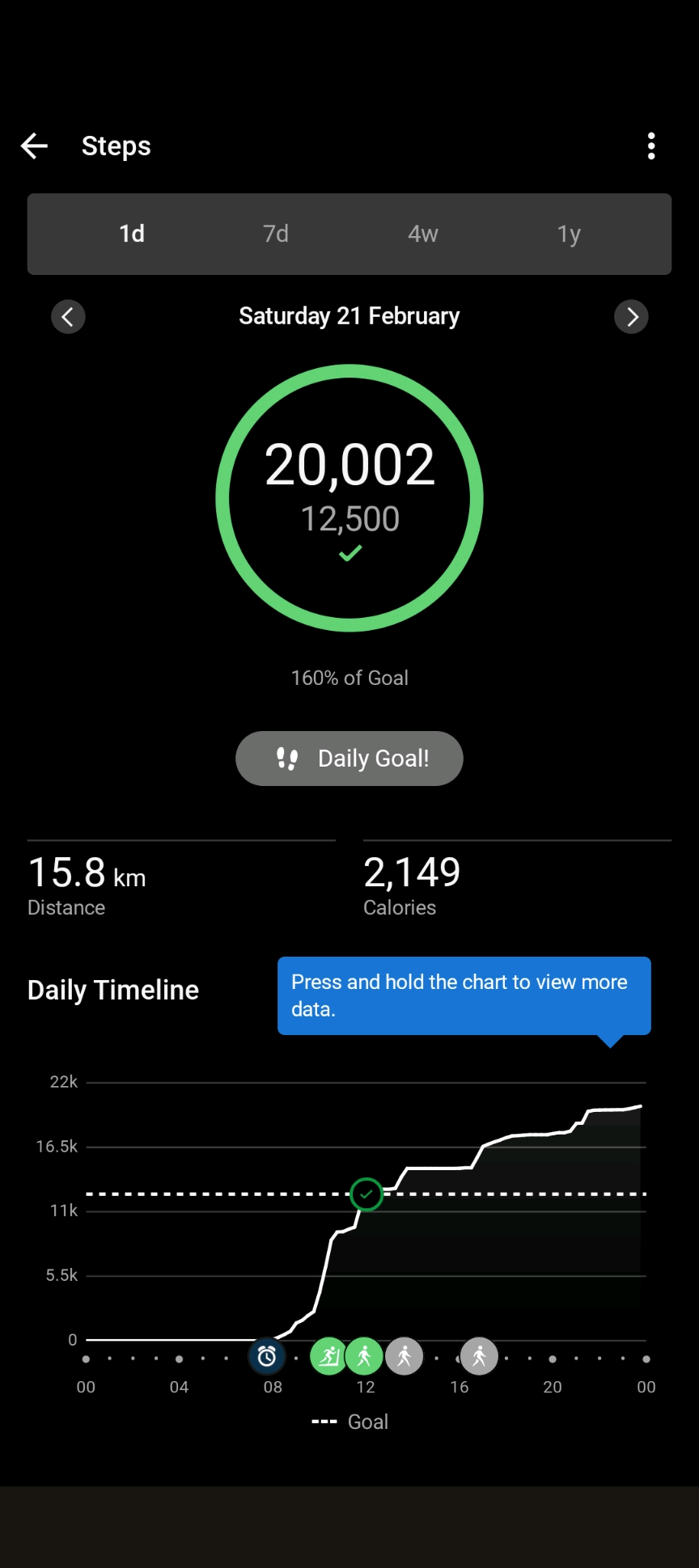Image resolution: width=699 pixels, height=1568 pixels.
Task: Go back from the Steps screen
Action: [x=35, y=146]
